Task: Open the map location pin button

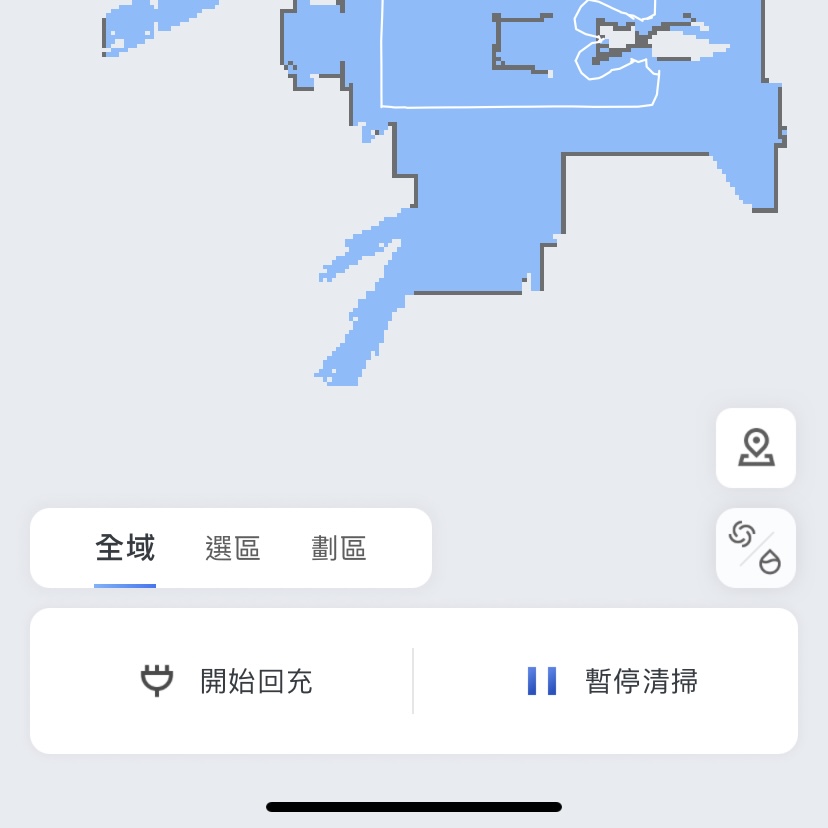Action: 756,448
